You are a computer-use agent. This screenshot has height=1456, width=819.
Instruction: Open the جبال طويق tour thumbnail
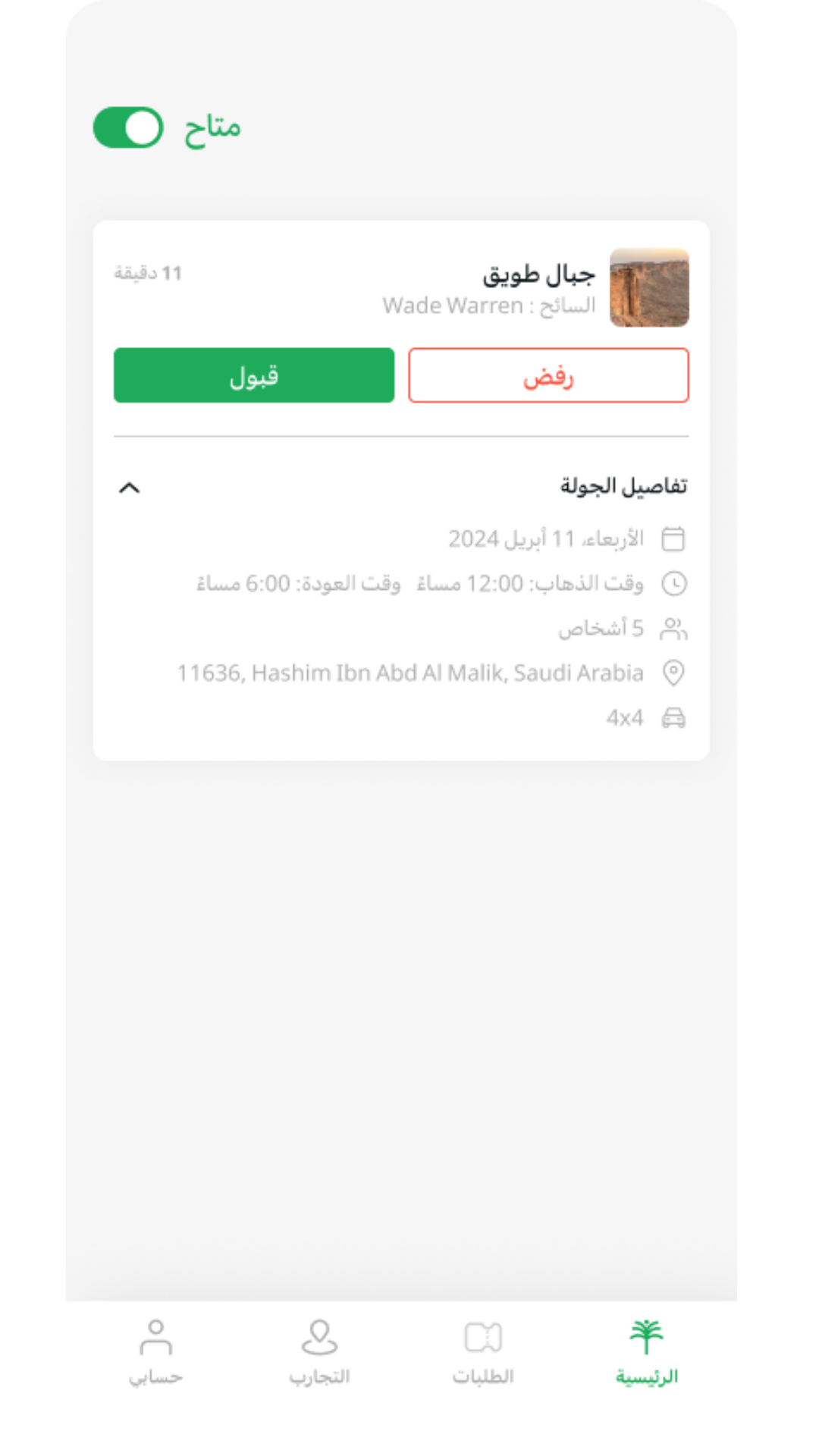(x=649, y=287)
